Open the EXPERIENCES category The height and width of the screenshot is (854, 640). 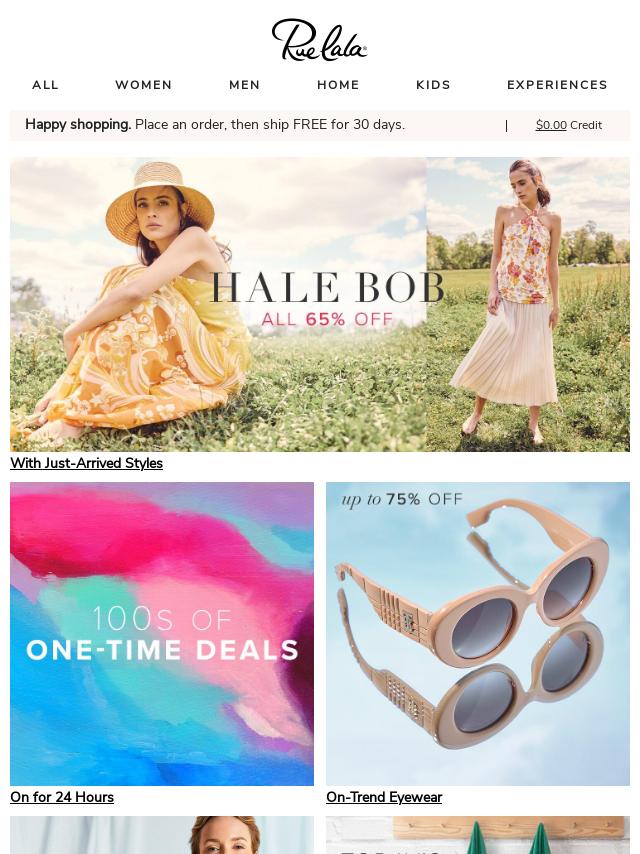tap(557, 85)
